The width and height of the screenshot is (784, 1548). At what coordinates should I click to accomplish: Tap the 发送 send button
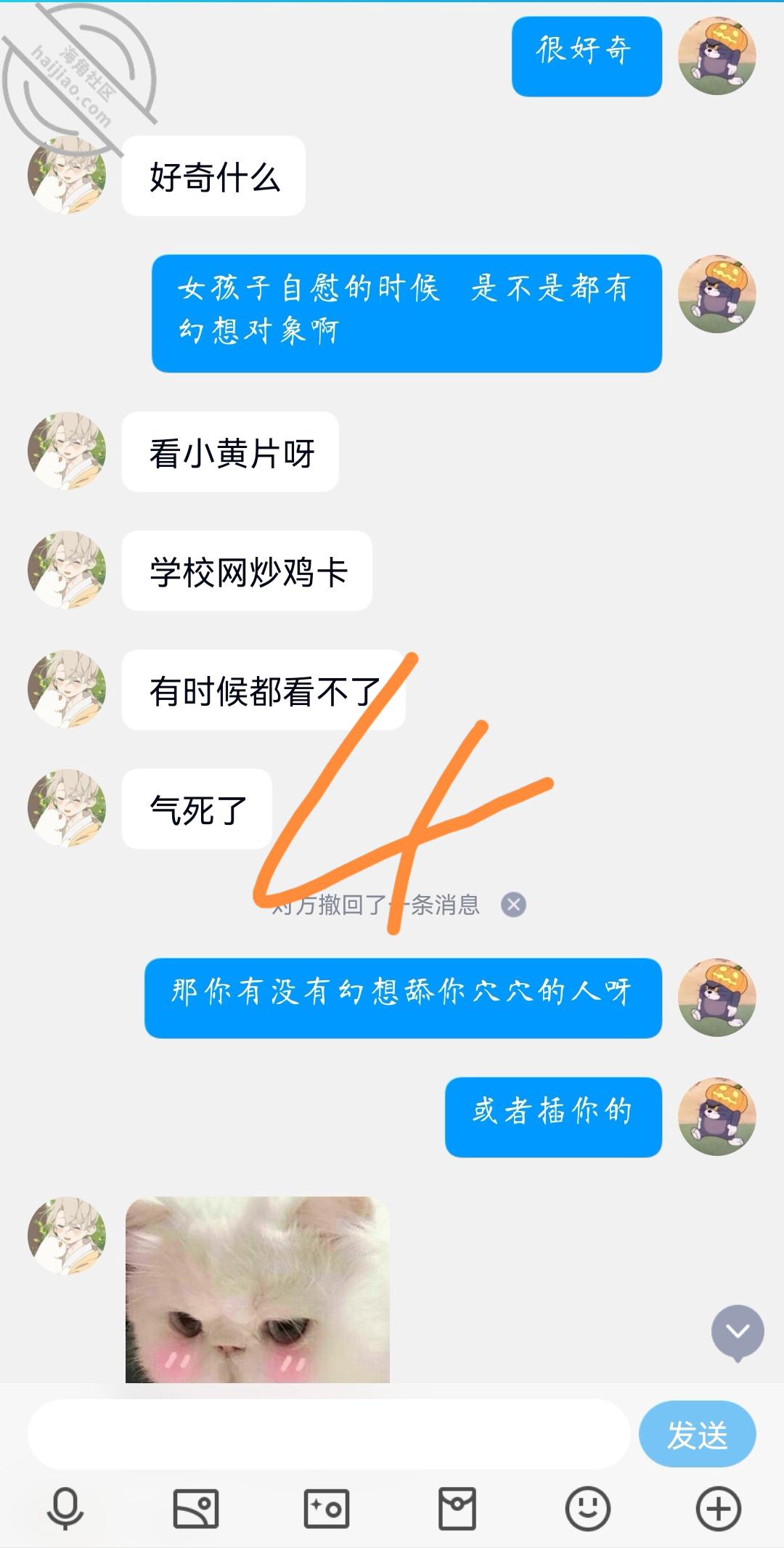pyautogui.click(x=698, y=1435)
